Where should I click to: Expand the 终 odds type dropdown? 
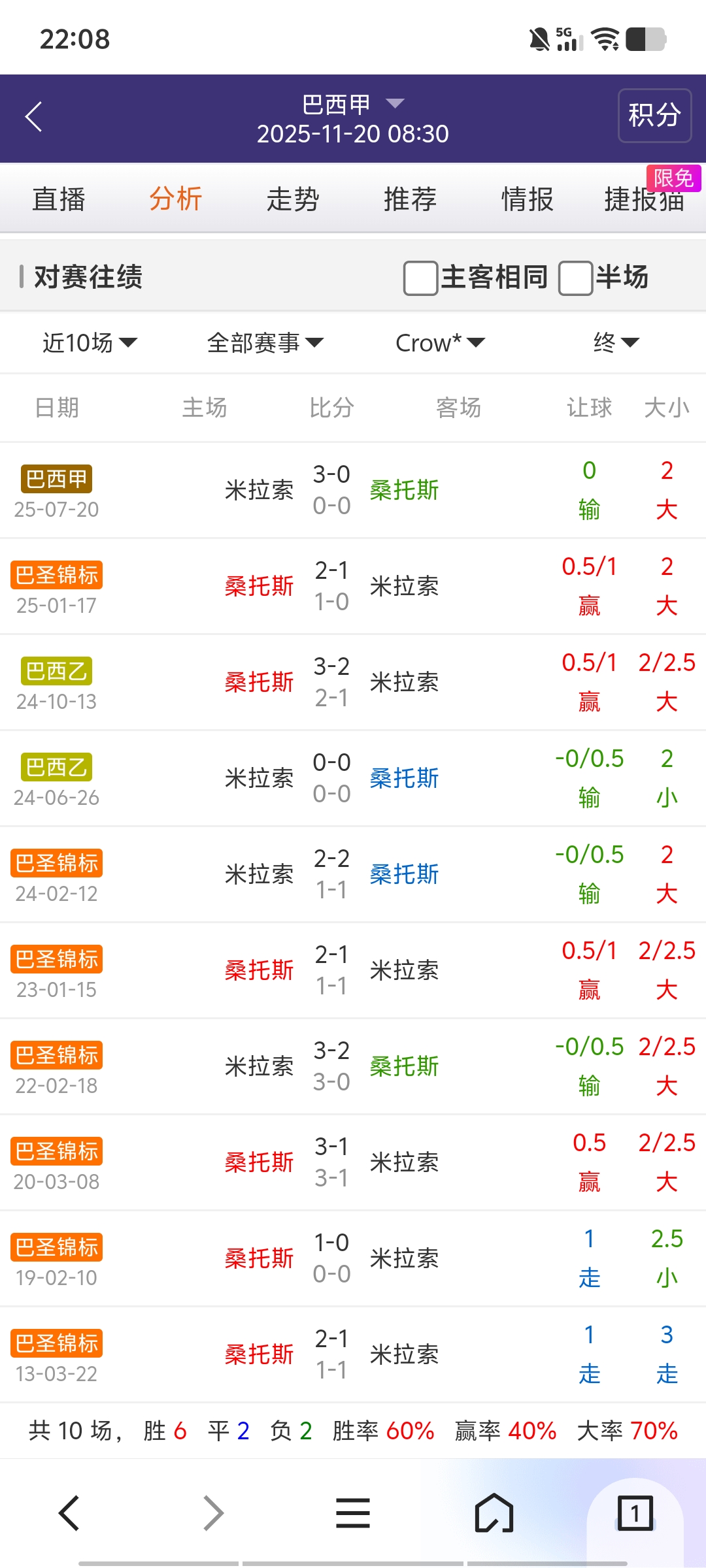tap(615, 342)
